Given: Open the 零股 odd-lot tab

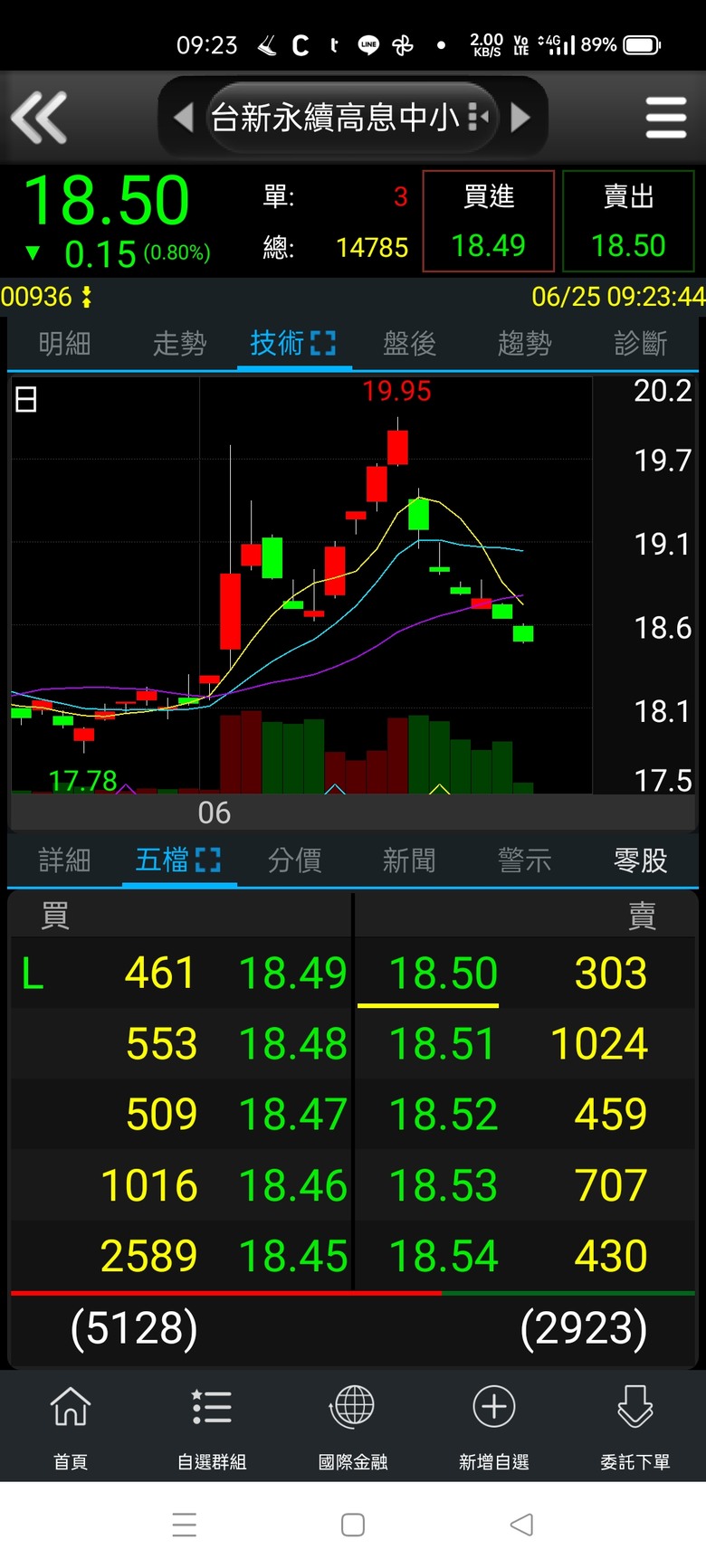Looking at the screenshot, I should coord(640,860).
